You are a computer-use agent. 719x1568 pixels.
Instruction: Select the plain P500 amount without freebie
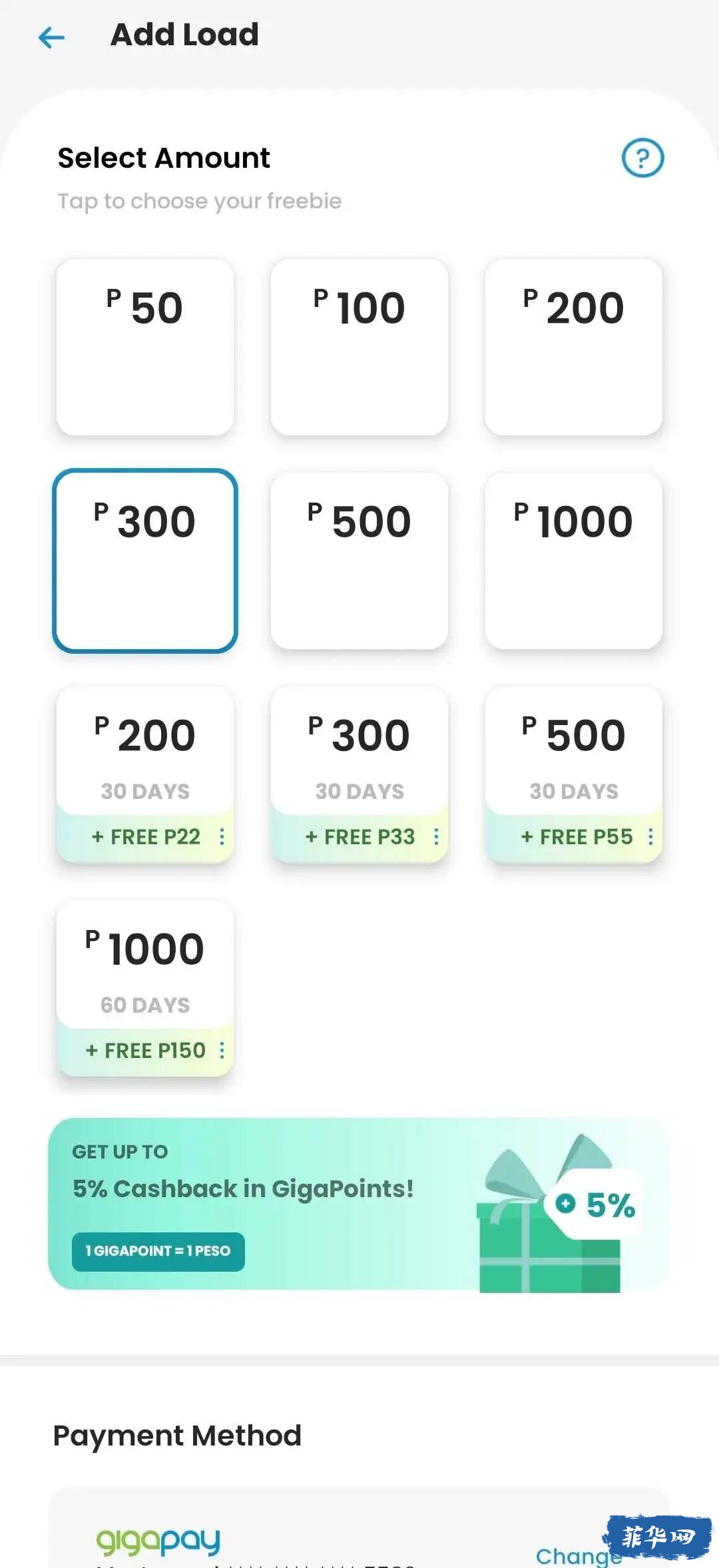(359, 561)
